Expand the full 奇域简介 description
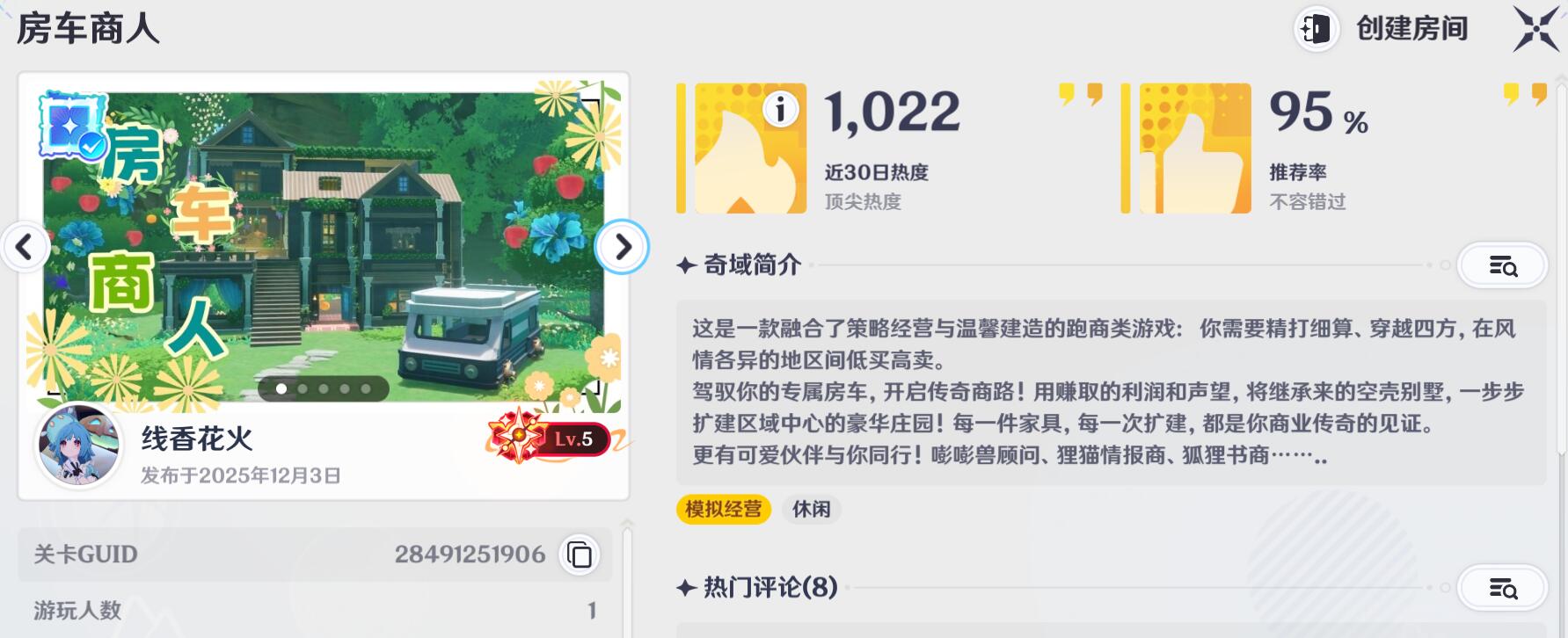This screenshot has height=638, width=1568. [1502, 265]
